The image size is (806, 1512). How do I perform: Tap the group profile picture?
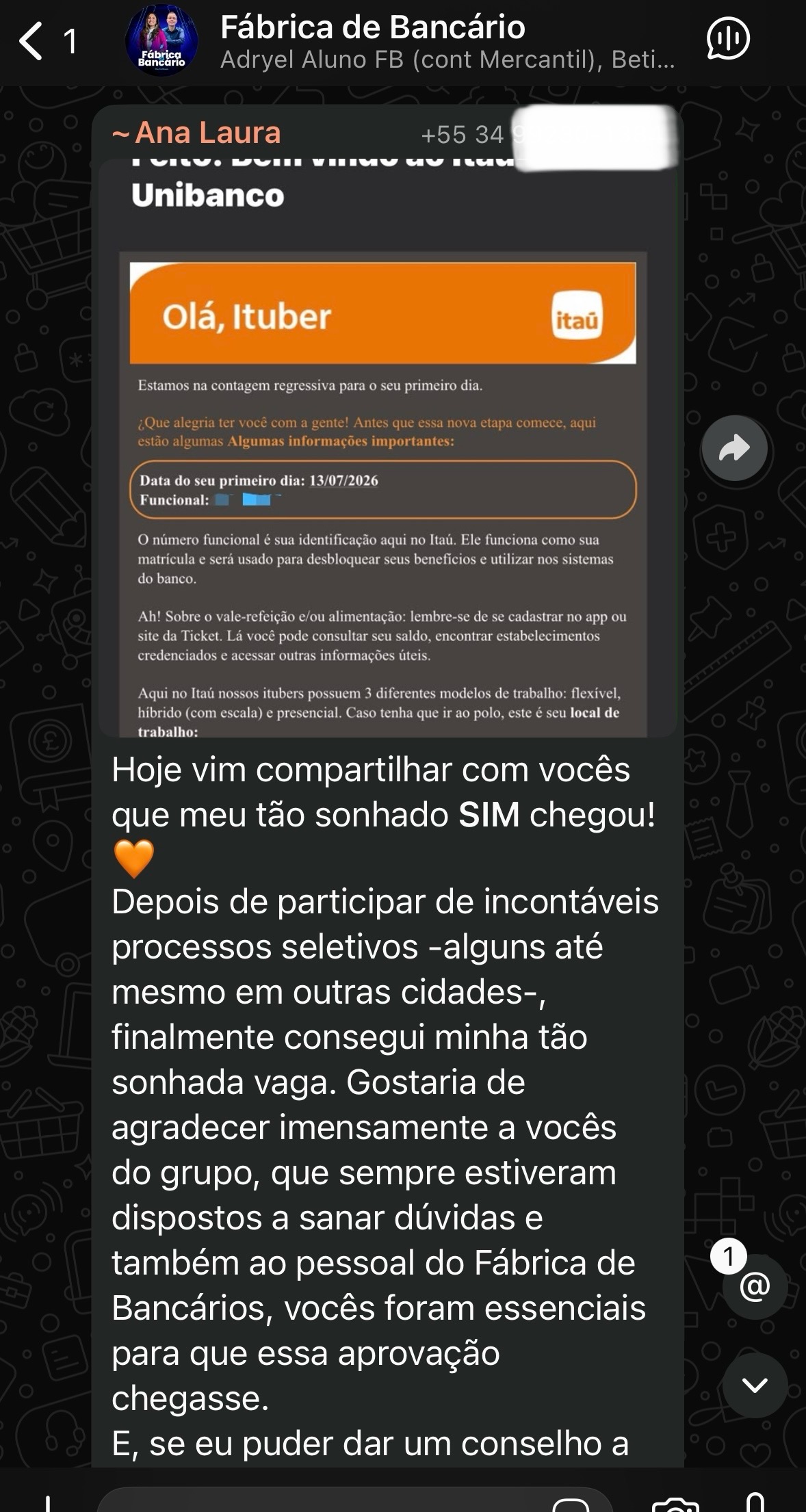coord(161,41)
